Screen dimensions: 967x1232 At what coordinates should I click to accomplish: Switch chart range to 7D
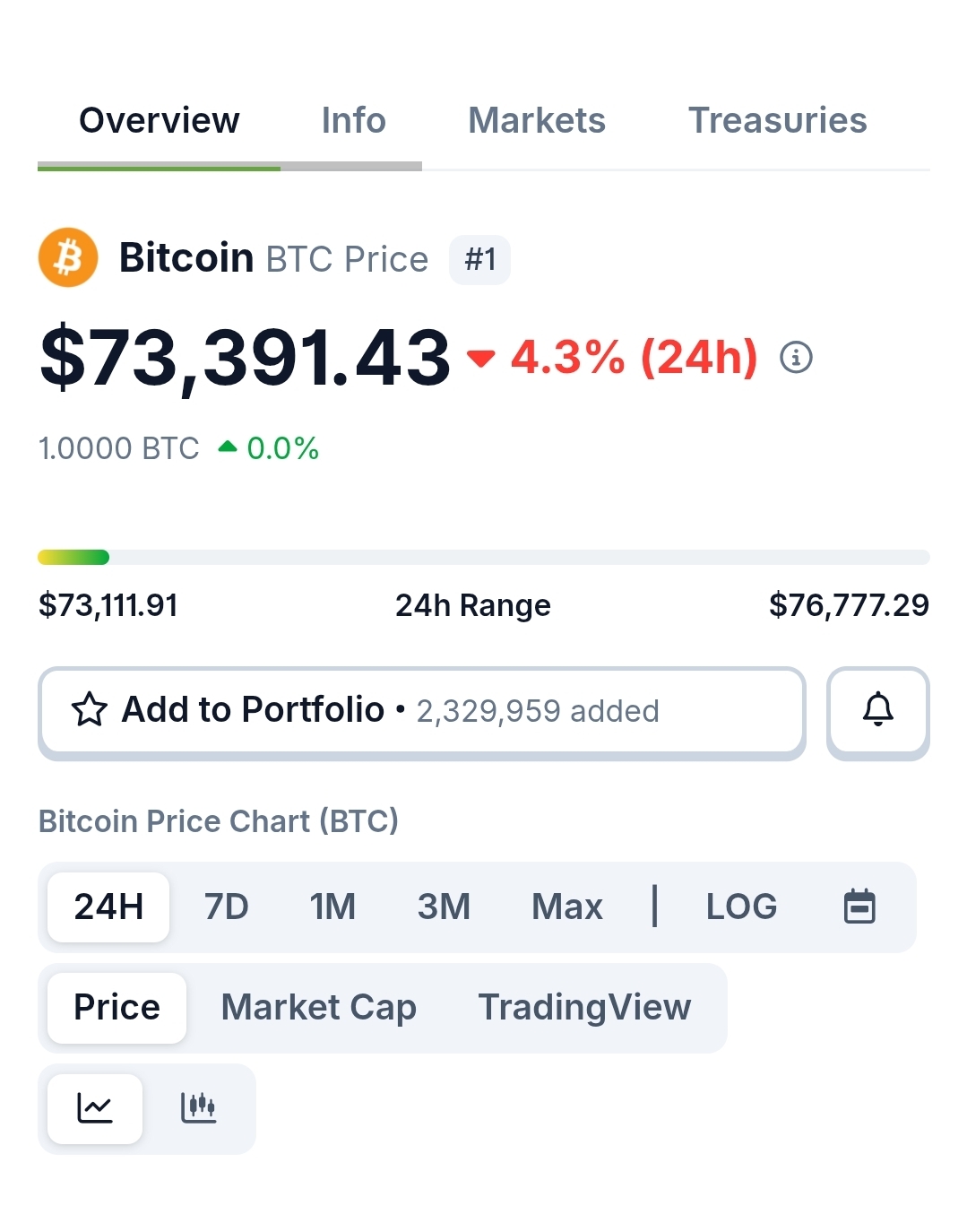pyautogui.click(x=226, y=907)
